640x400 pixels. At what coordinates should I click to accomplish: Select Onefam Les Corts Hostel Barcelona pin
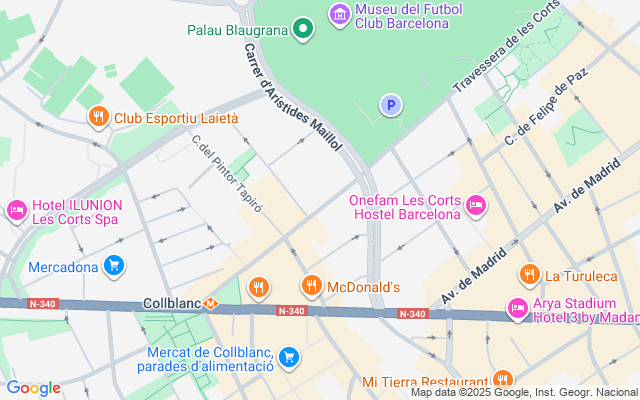[476, 205]
